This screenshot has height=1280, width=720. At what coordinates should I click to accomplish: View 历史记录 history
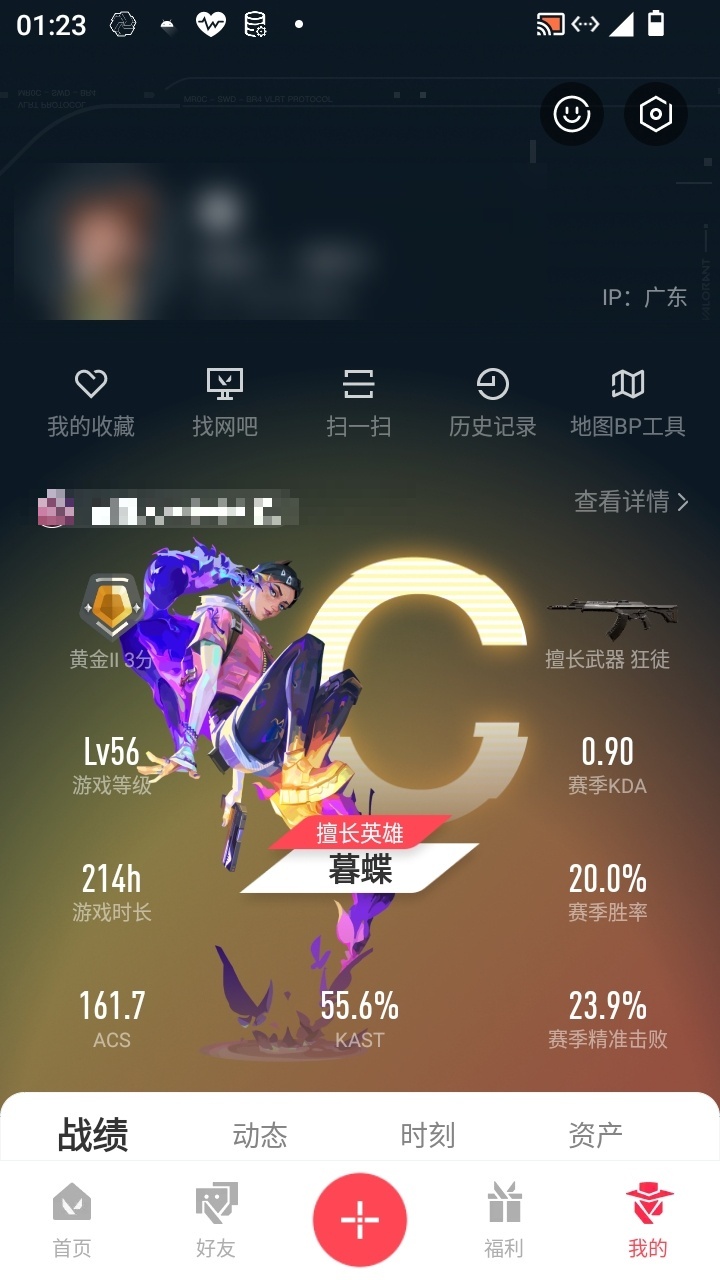point(493,403)
